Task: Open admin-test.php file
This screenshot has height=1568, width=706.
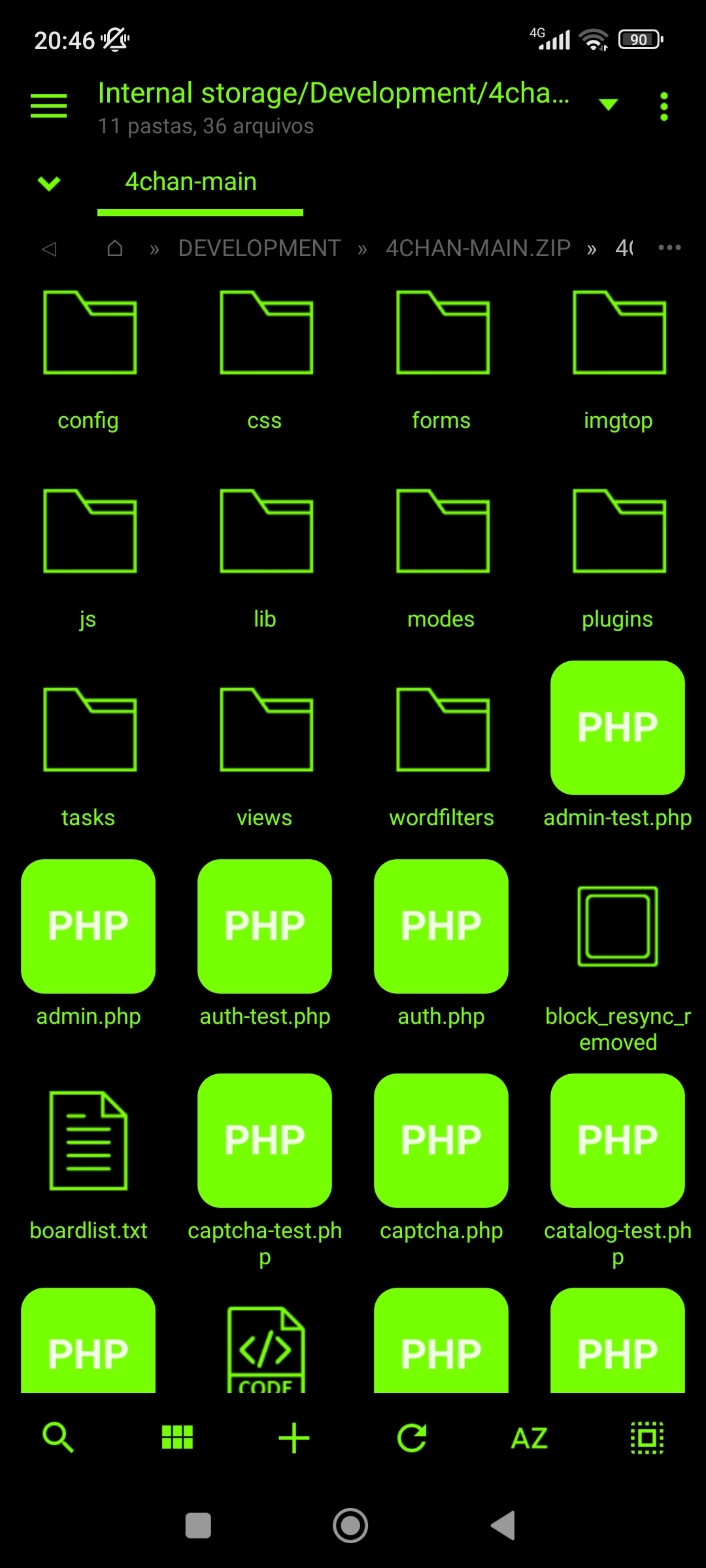Action: pyautogui.click(x=618, y=746)
